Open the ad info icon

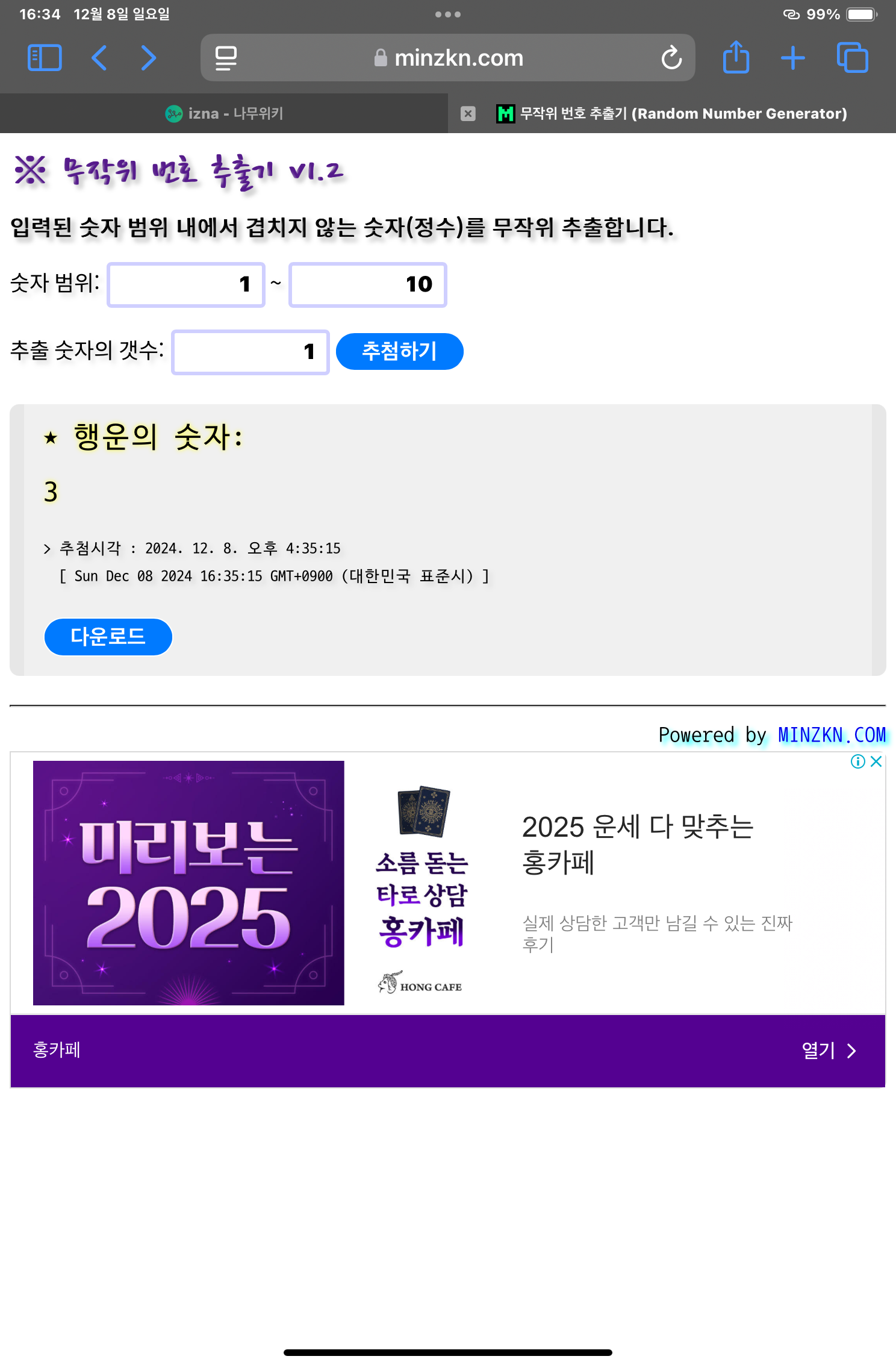[x=857, y=761]
